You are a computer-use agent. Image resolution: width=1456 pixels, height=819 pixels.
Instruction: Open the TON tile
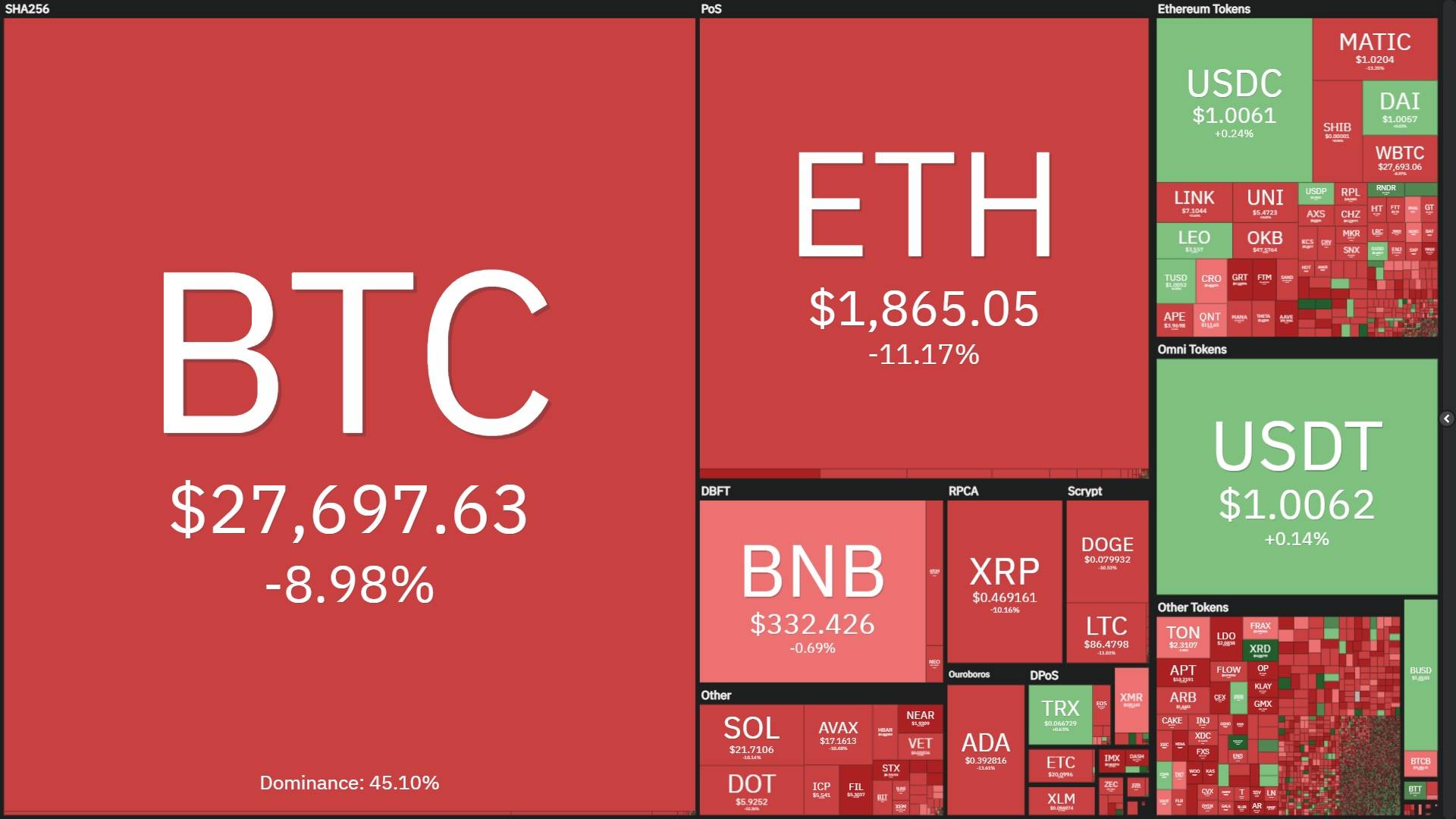point(1182,637)
